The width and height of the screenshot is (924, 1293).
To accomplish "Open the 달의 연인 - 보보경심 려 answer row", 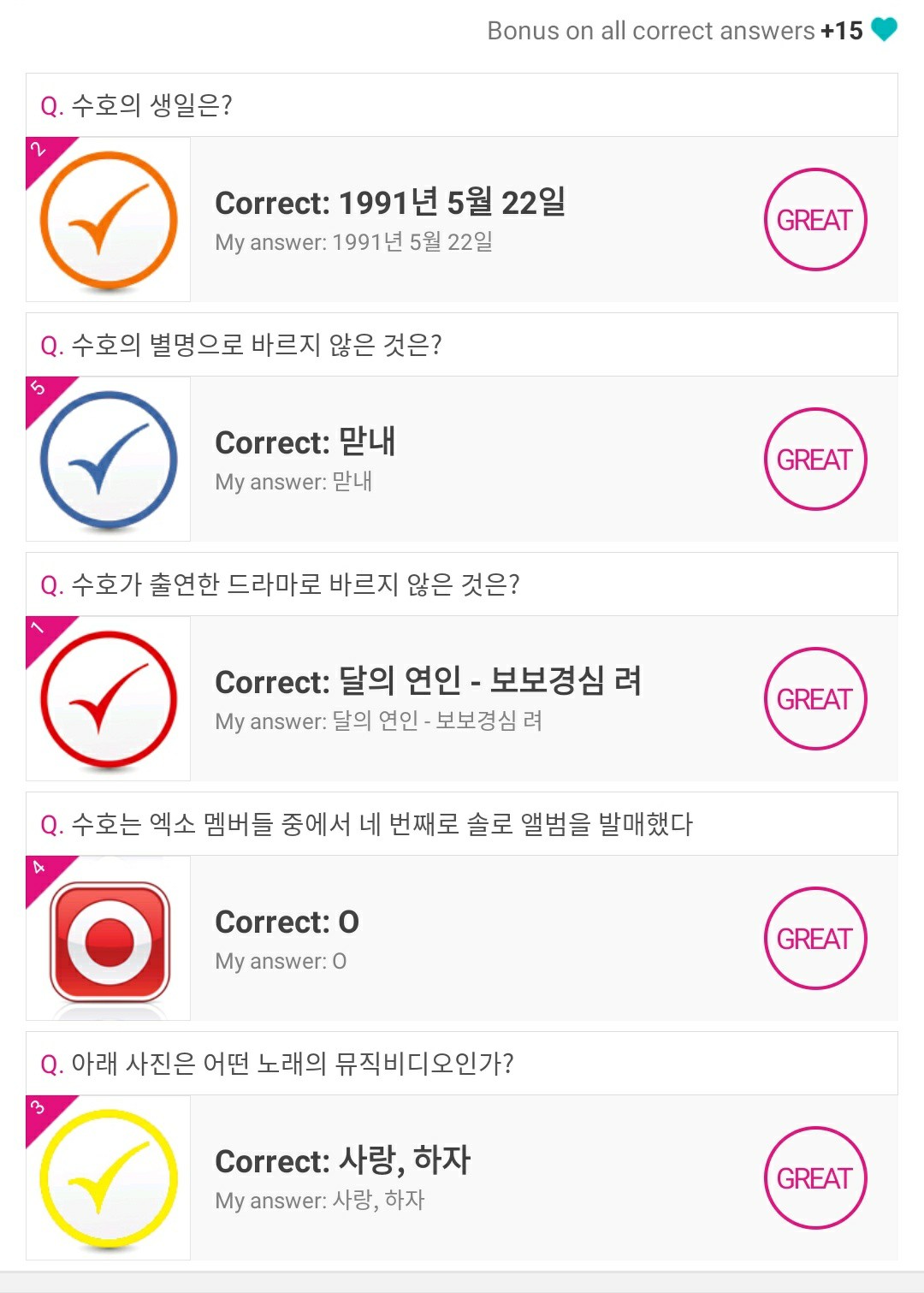I will (462, 699).
